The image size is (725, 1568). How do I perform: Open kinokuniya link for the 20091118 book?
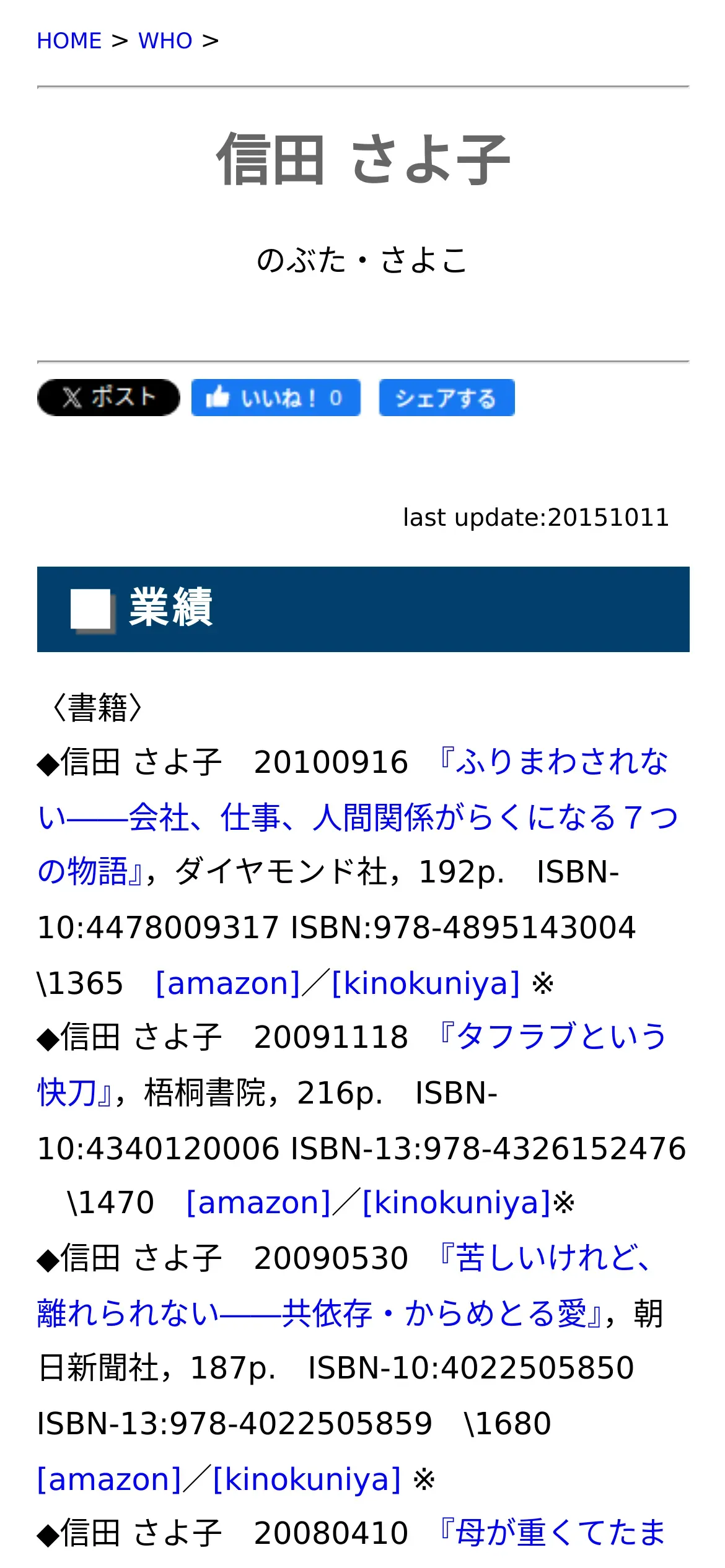click(456, 1203)
